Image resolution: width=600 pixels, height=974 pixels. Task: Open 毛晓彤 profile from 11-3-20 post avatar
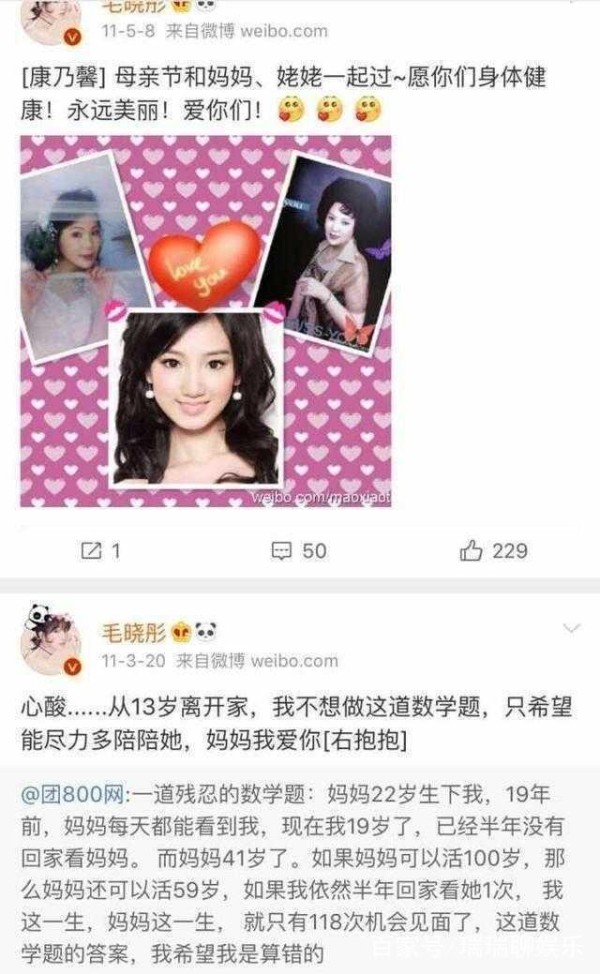tap(51, 640)
